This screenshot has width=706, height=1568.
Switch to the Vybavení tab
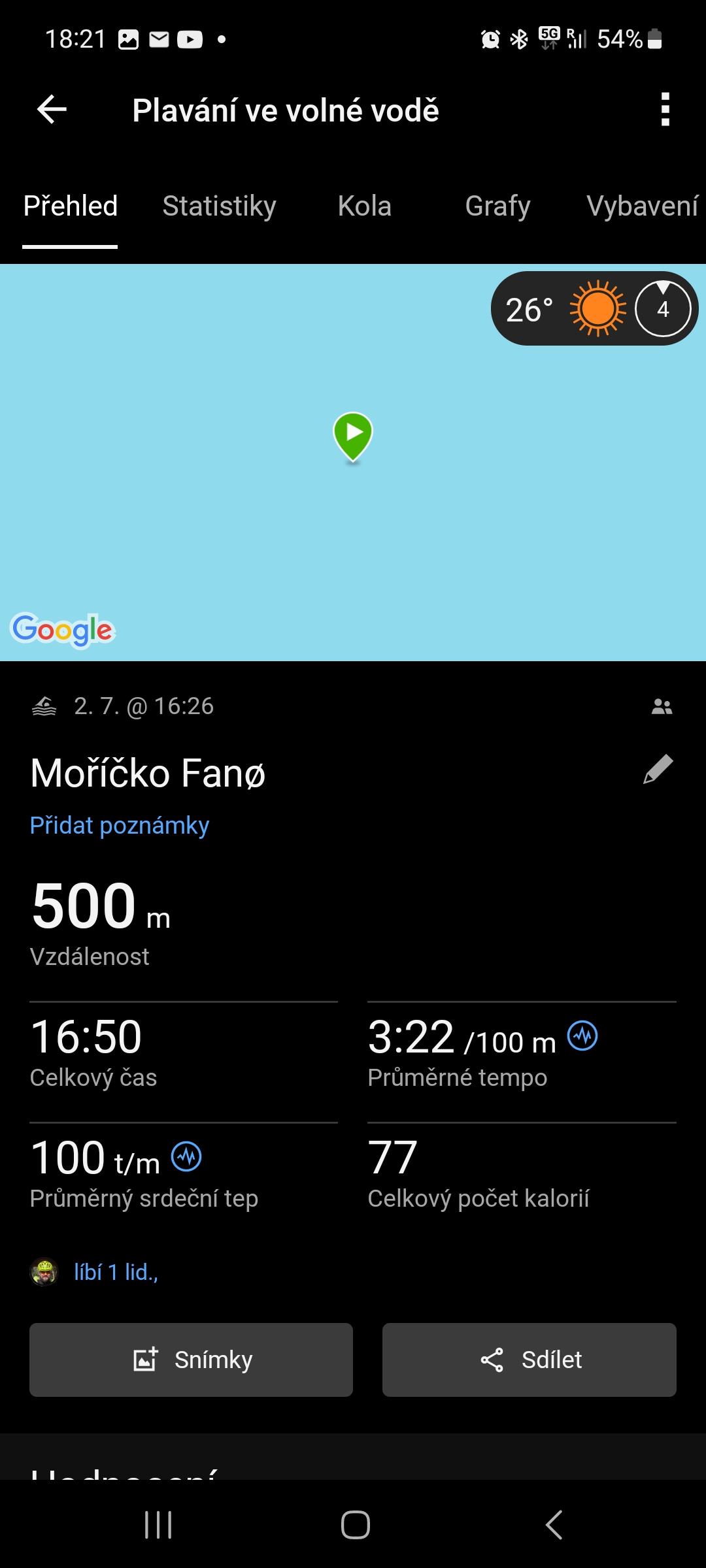click(x=642, y=206)
